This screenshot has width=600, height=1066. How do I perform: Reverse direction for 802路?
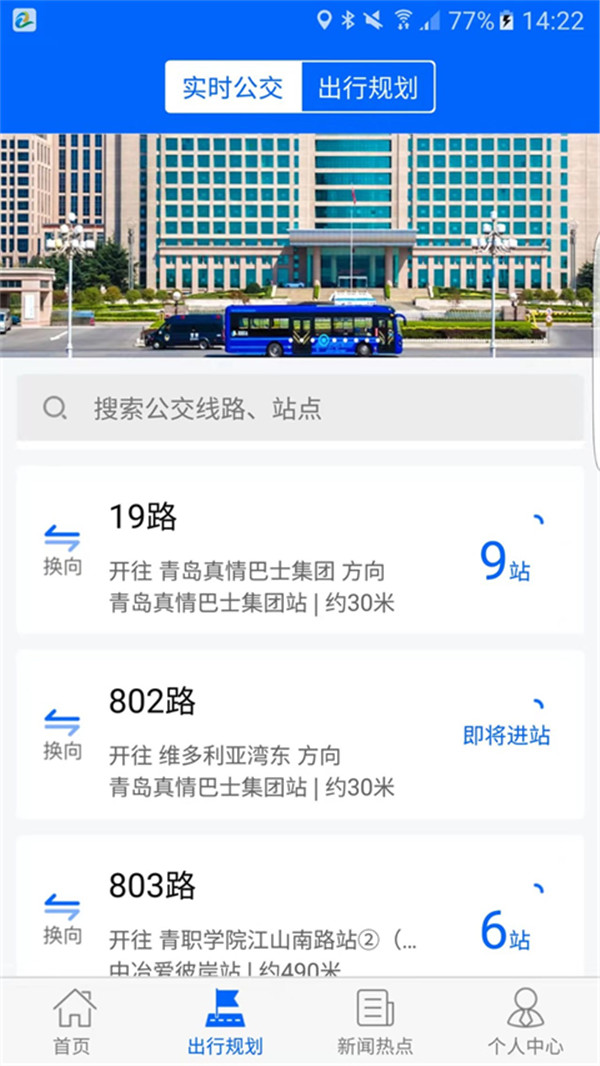62,733
